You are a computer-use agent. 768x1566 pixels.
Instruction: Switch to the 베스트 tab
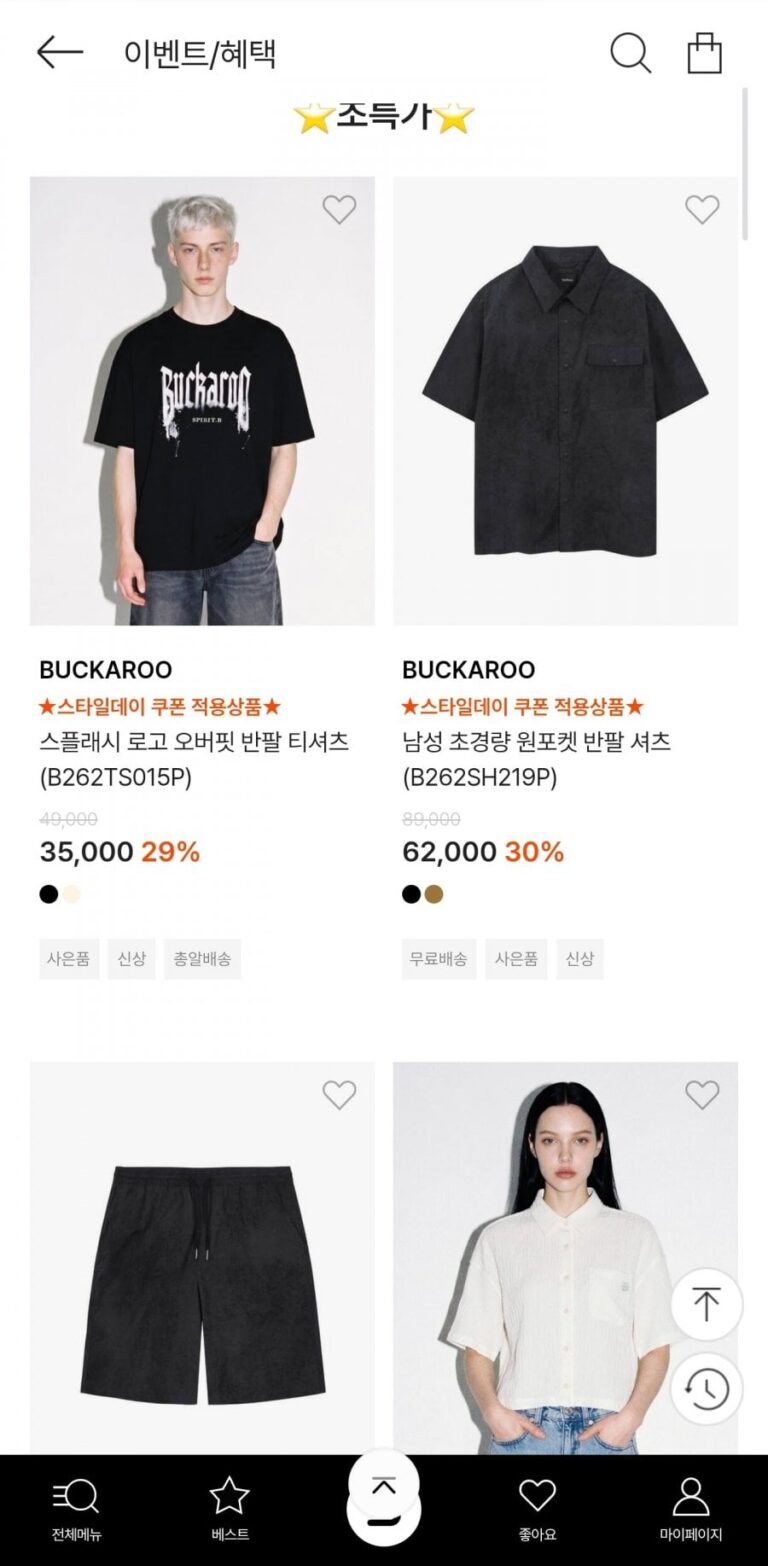click(230, 1509)
